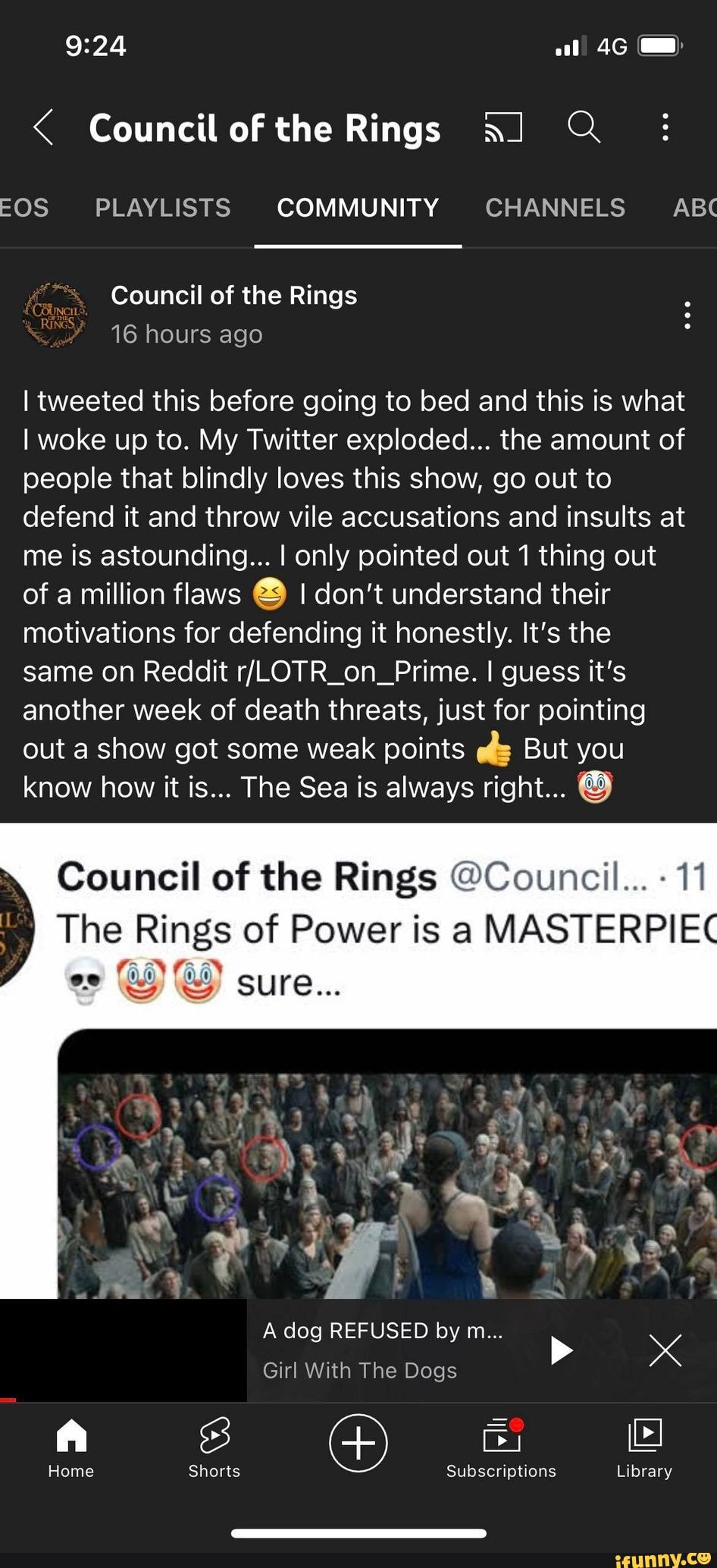717x1568 pixels.
Task: Open Subscriptions feed
Action: (501, 1448)
